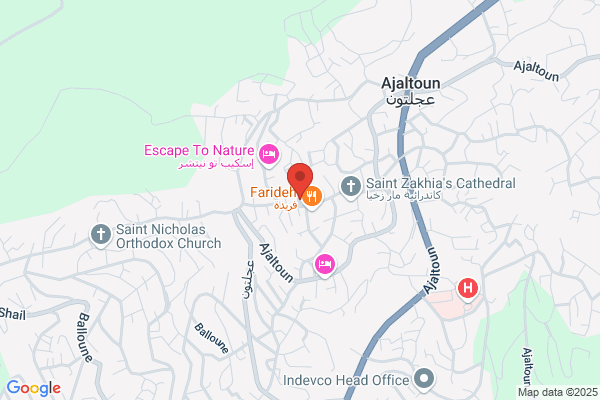
Task: Tap the hospital H marker
Action: tap(468, 288)
